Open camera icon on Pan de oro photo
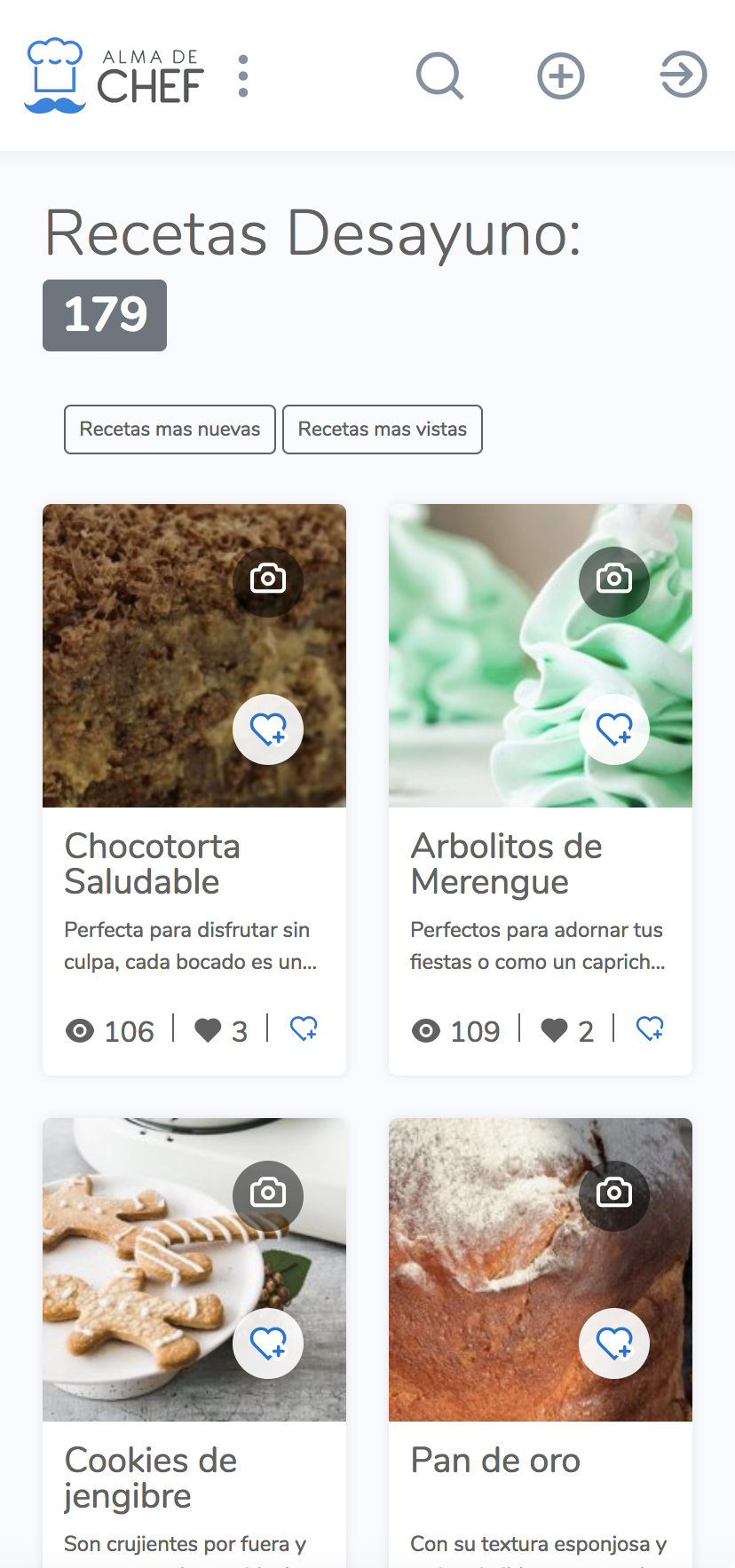 tap(614, 1194)
